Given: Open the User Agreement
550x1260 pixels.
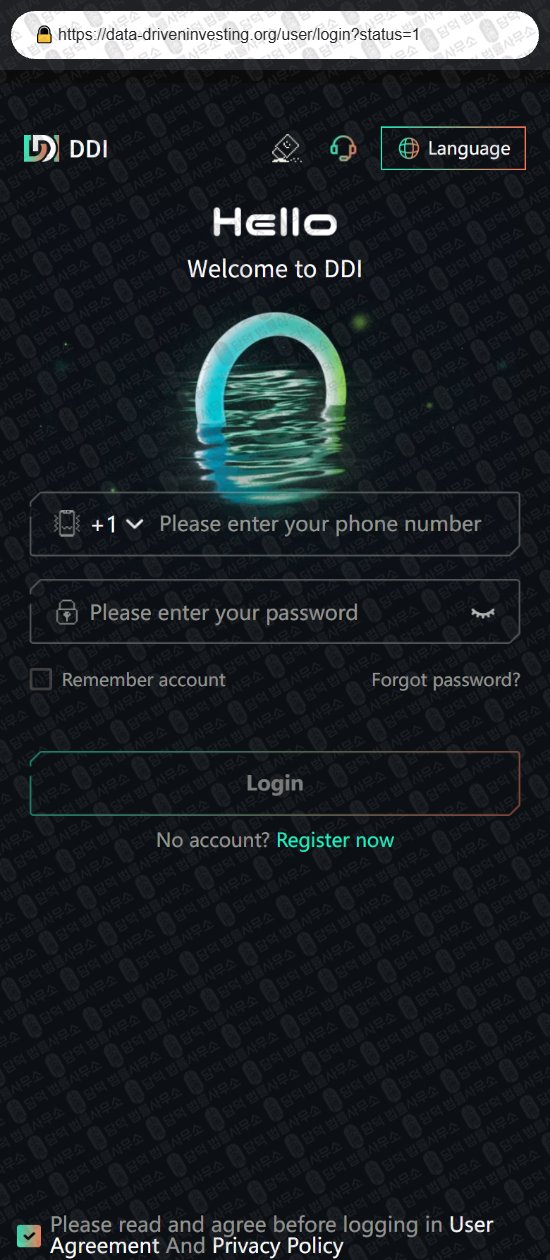Looking at the screenshot, I should click(270, 1235).
